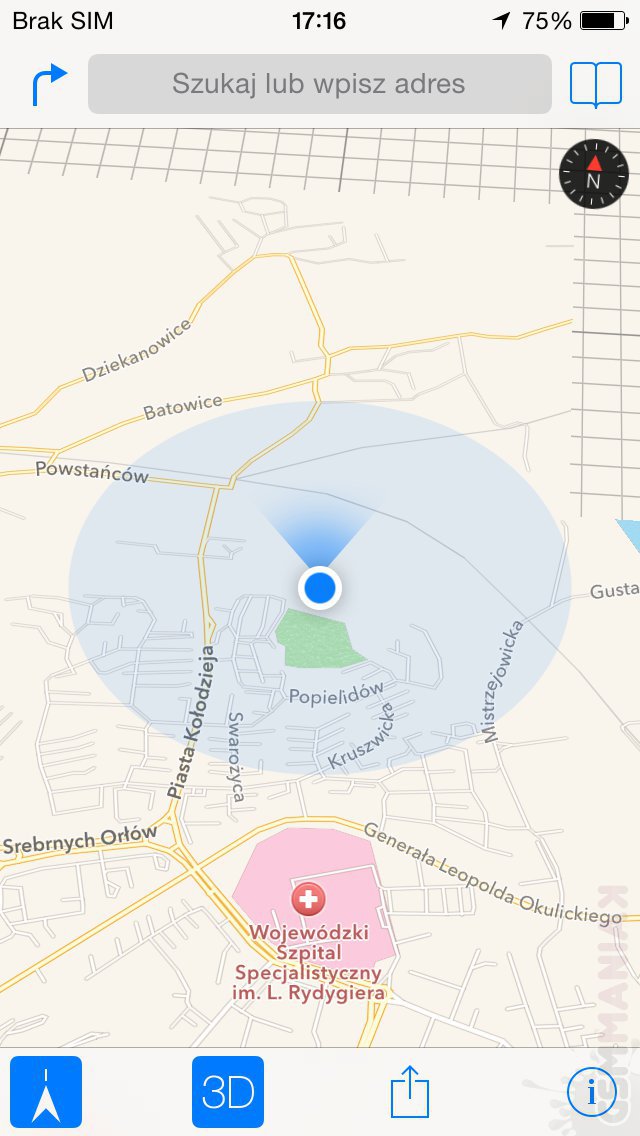Tap the compass to reorient north
The height and width of the screenshot is (1136, 640).
pos(593,174)
